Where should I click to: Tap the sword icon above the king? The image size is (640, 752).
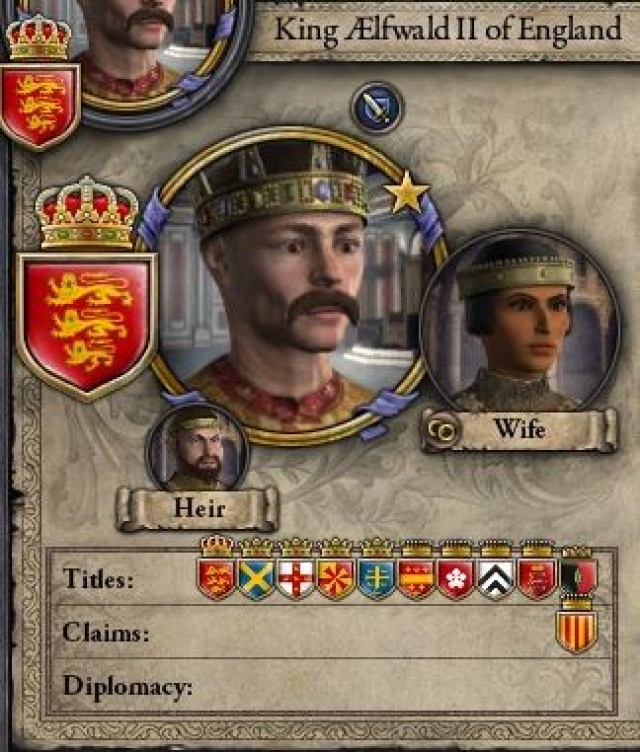click(378, 108)
